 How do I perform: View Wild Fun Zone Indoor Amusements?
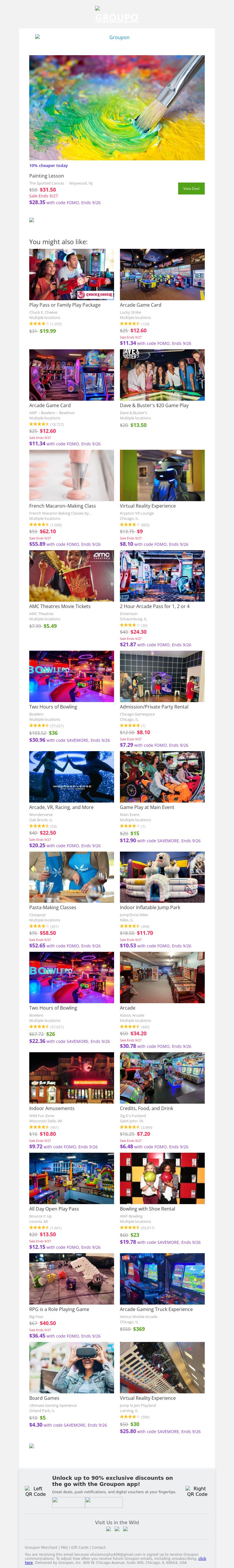pos(71,1078)
